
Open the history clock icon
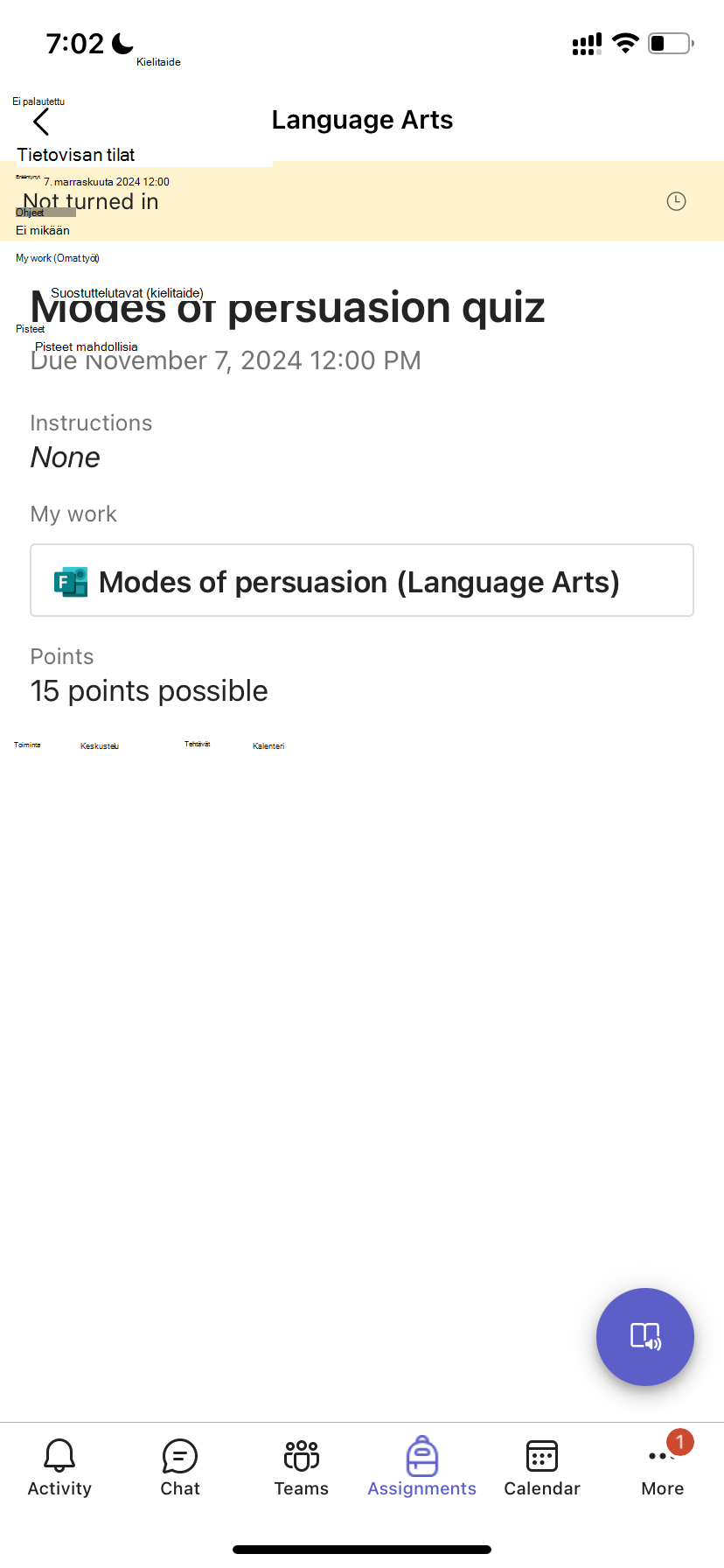[676, 201]
